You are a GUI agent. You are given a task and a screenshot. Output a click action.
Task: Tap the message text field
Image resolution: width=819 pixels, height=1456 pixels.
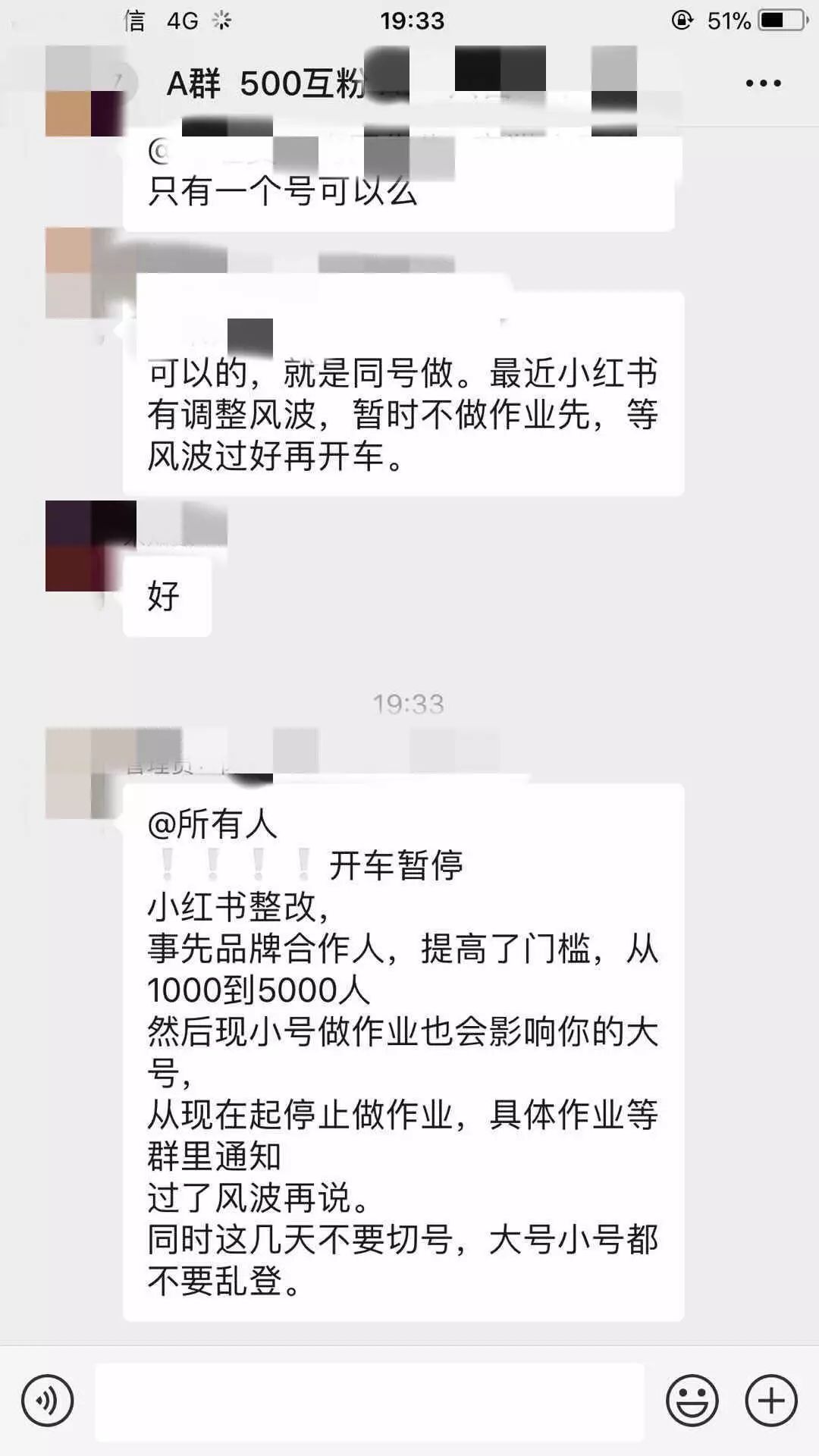(x=369, y=1400)
